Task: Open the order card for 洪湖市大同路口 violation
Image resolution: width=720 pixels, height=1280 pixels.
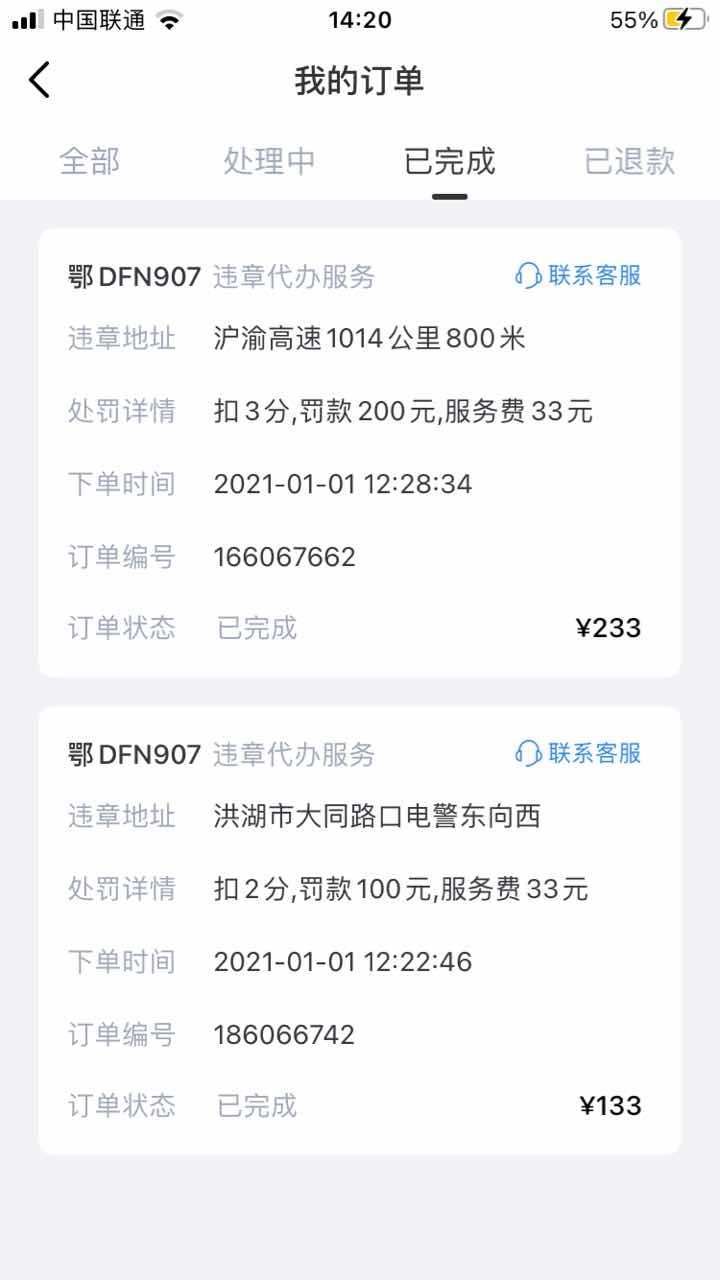Action: pos(360,930)
